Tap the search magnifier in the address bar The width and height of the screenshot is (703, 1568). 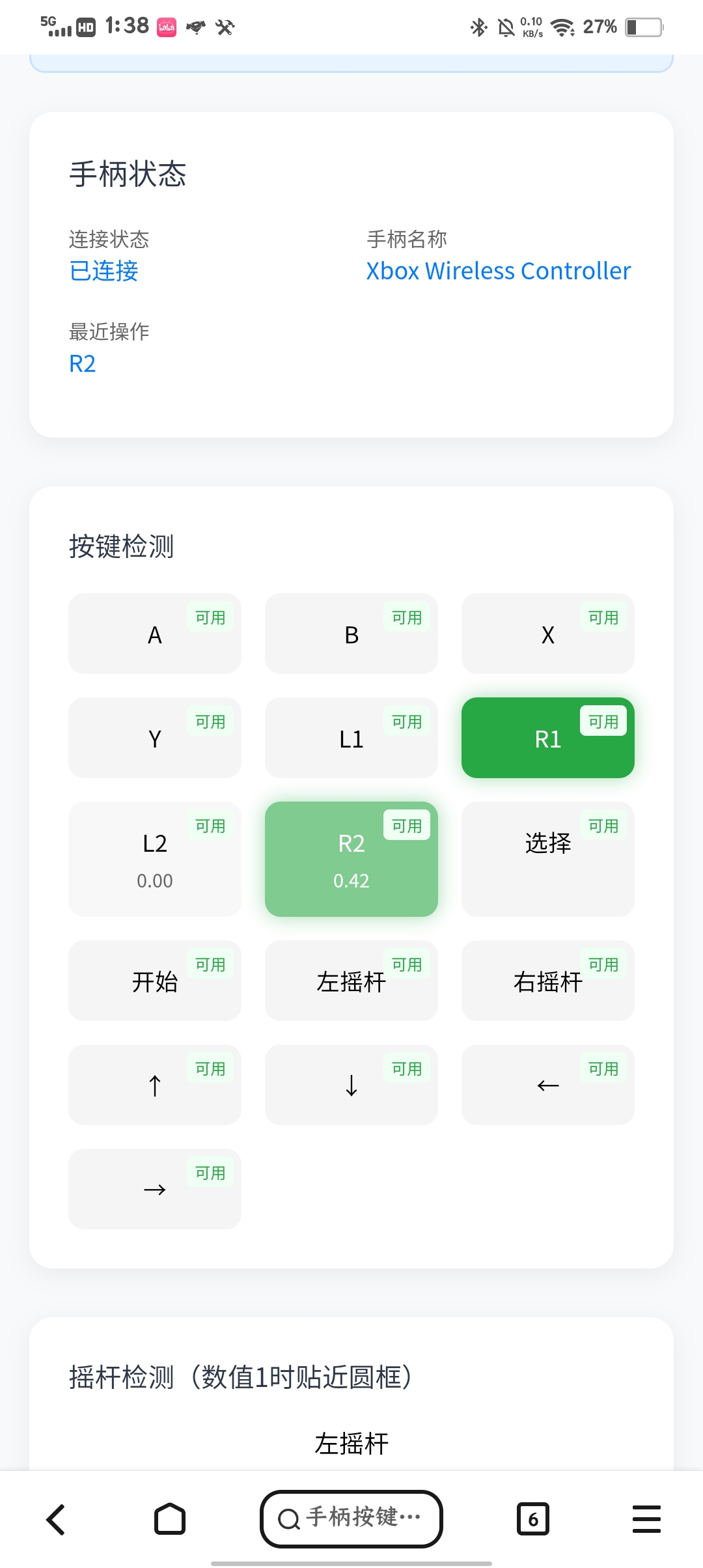288,1518
